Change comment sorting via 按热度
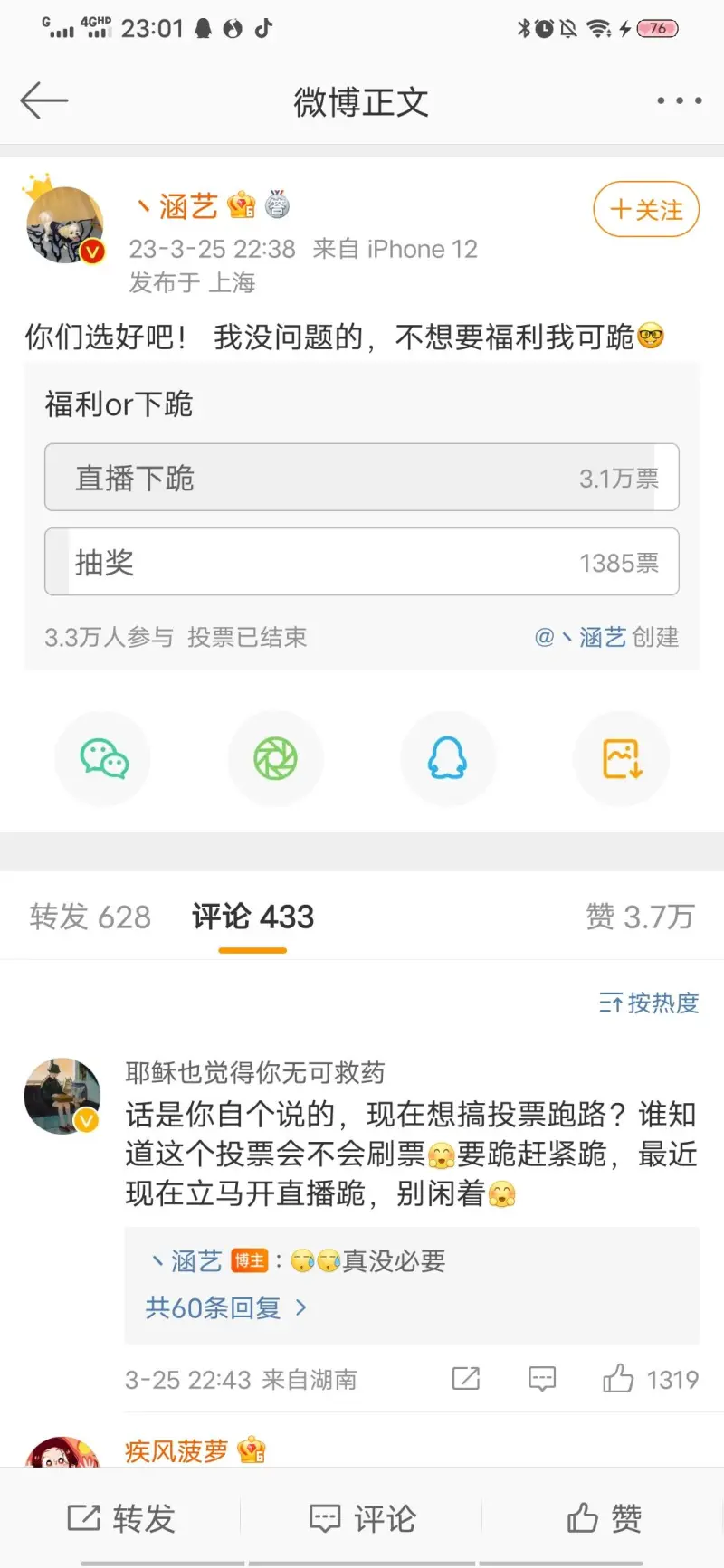The height and width of the screenshot is (1568, 724). [649, 1003]
